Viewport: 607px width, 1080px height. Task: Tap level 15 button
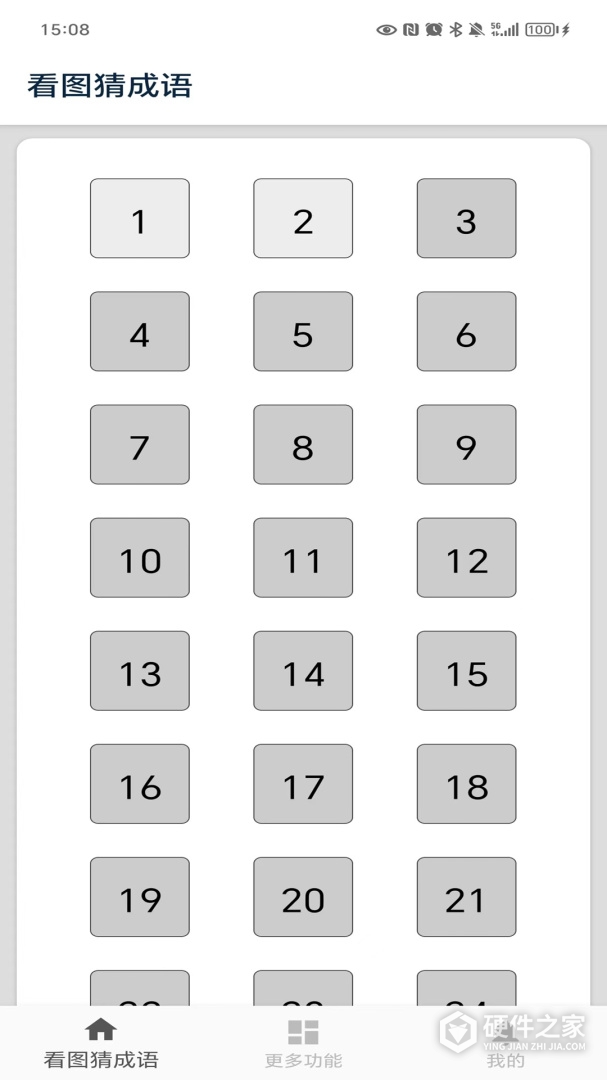tap(466, 670)
